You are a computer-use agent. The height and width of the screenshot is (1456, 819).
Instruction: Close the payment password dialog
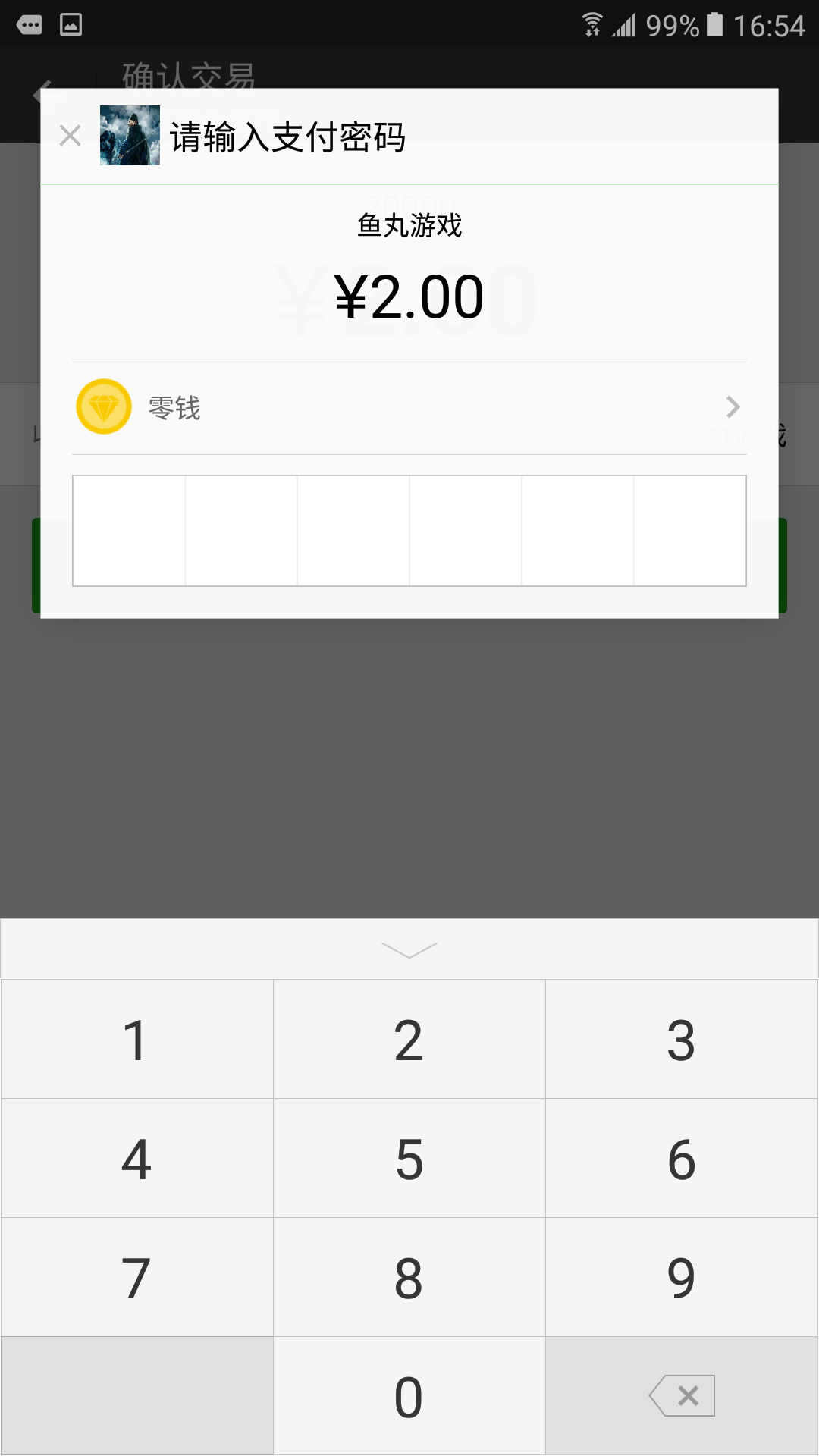tap(70, 136)
